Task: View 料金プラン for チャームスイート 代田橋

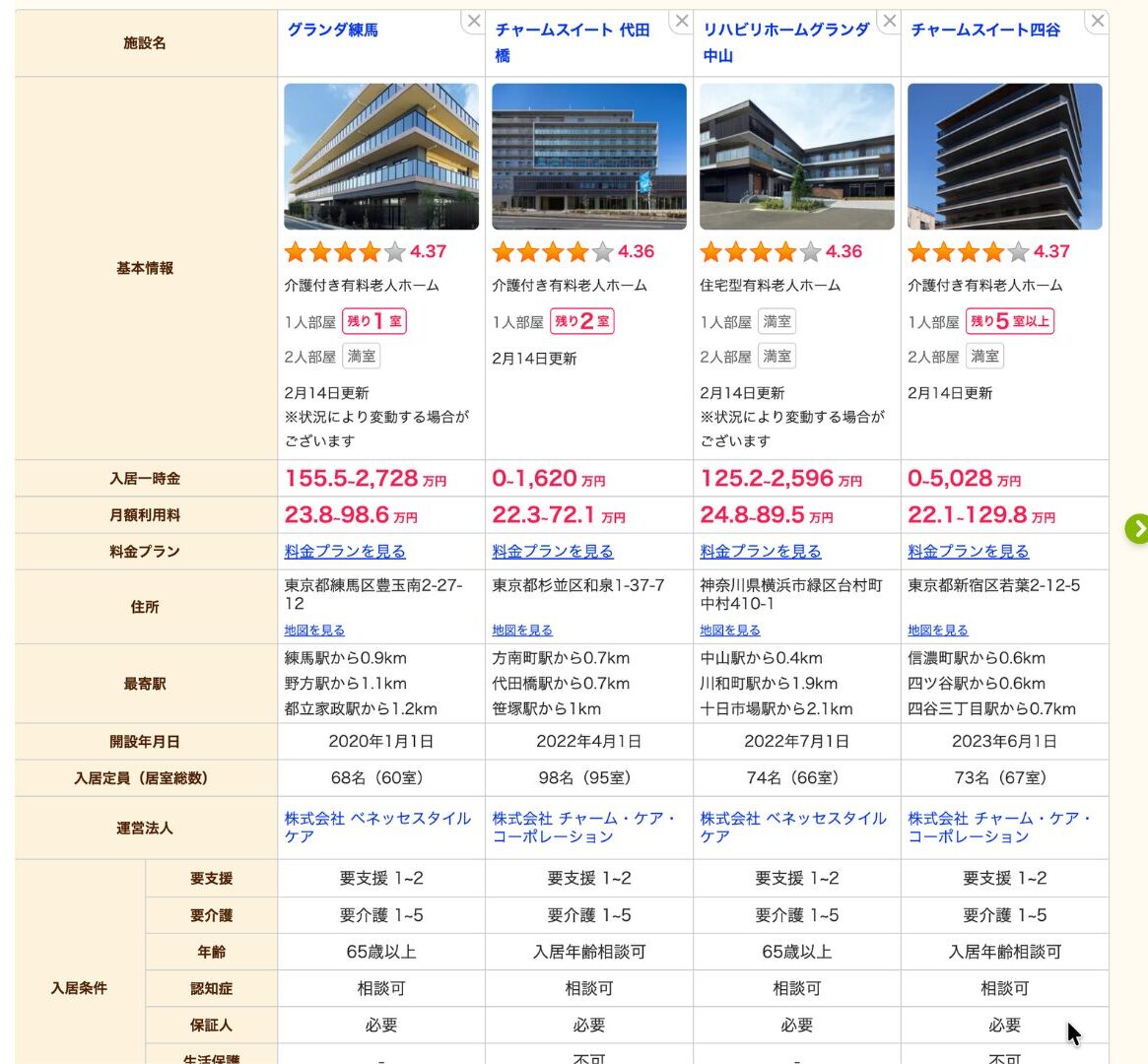Action: pyautogui.click(x=553, y=552)
